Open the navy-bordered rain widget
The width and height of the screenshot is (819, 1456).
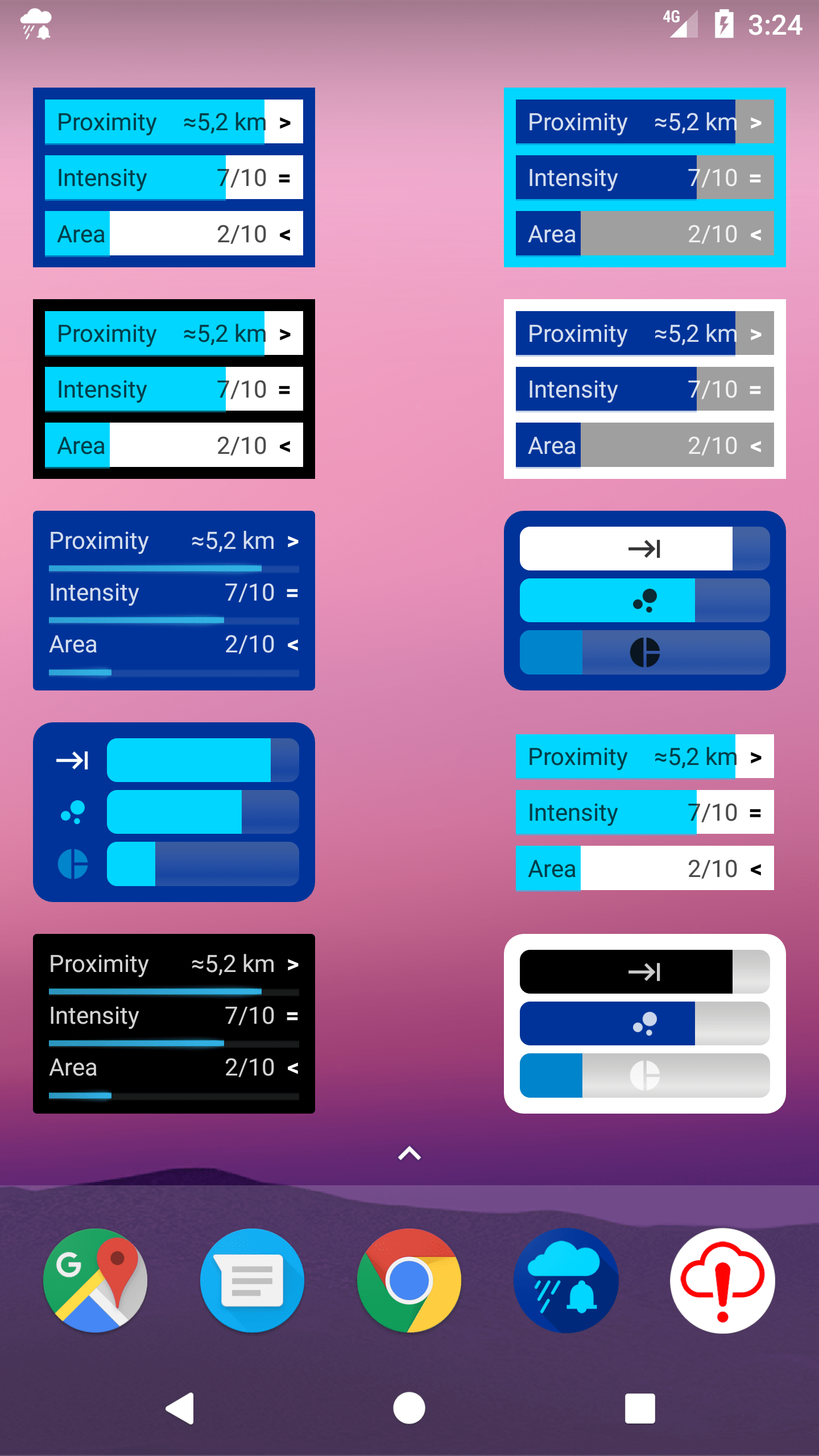(x=174, y=177)
